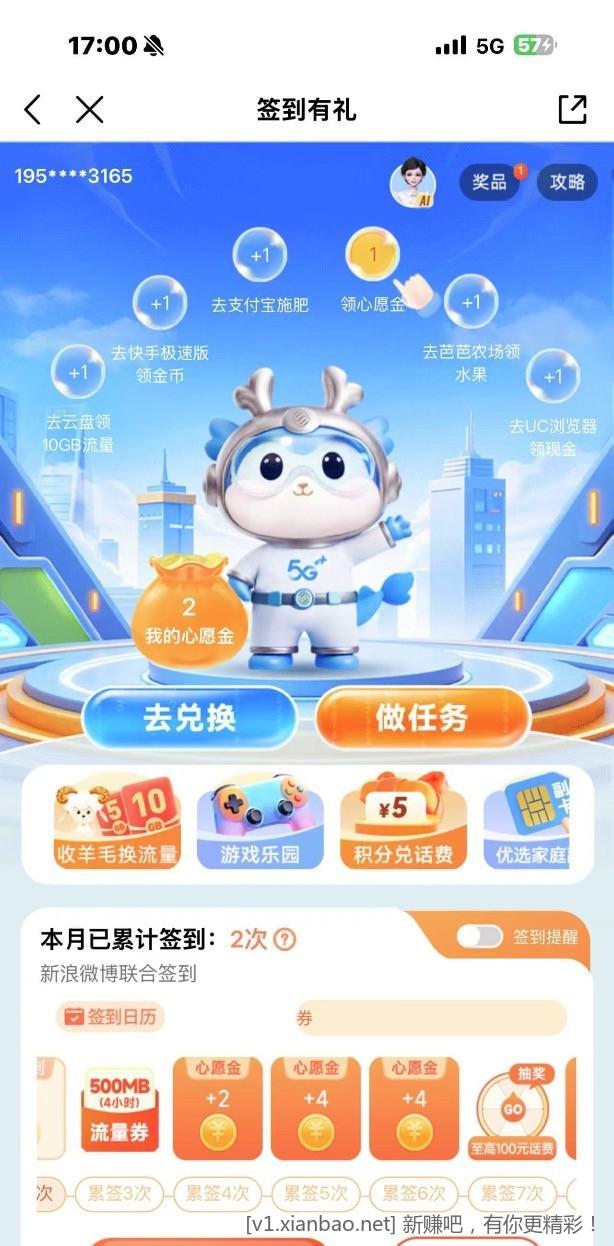Tap the 去云盘领10GB流量 bubble
Image resolution: width=614 pixels, height=1246 pixels.
[x=78, y=372]
